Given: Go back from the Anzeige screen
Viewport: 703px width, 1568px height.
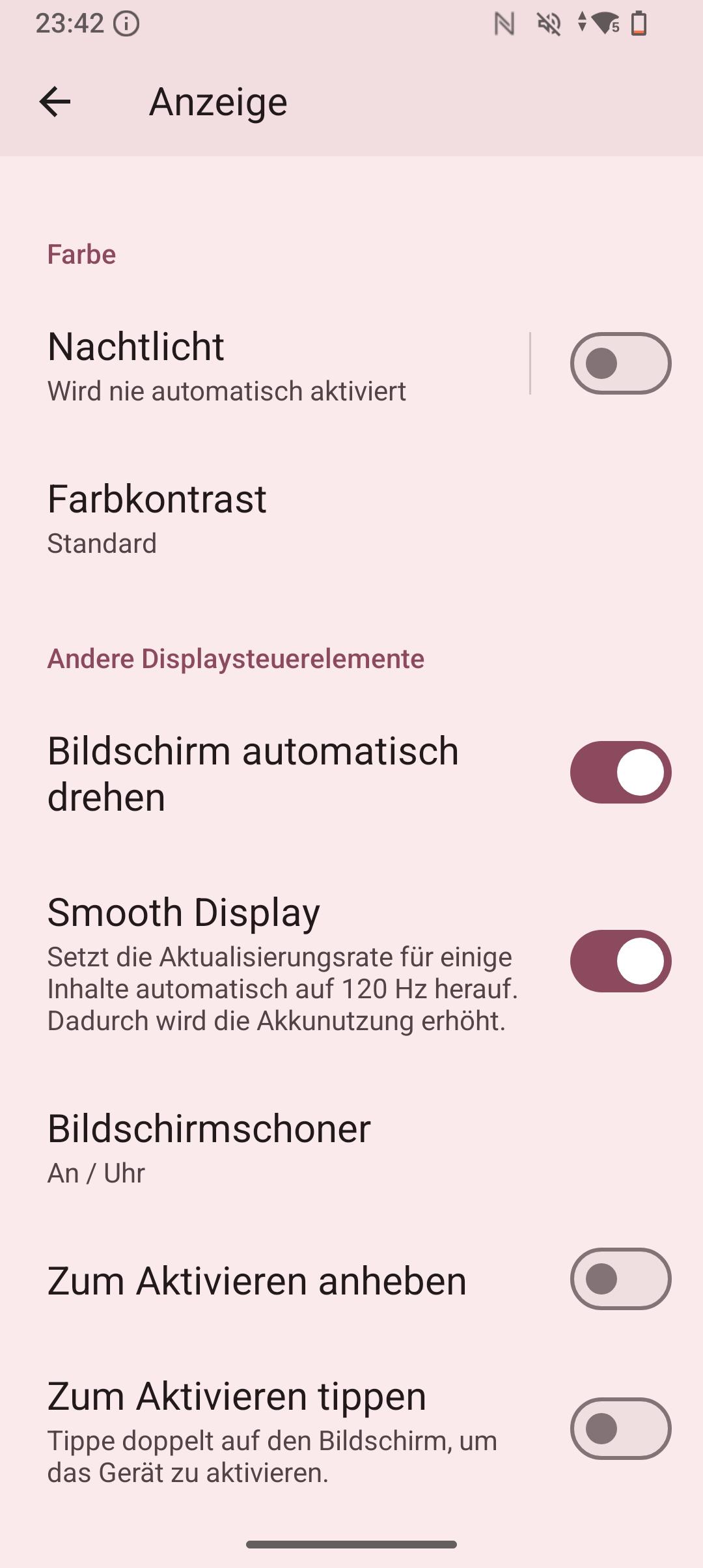Looking at the screenshot, I should click(x=55, y=102).
